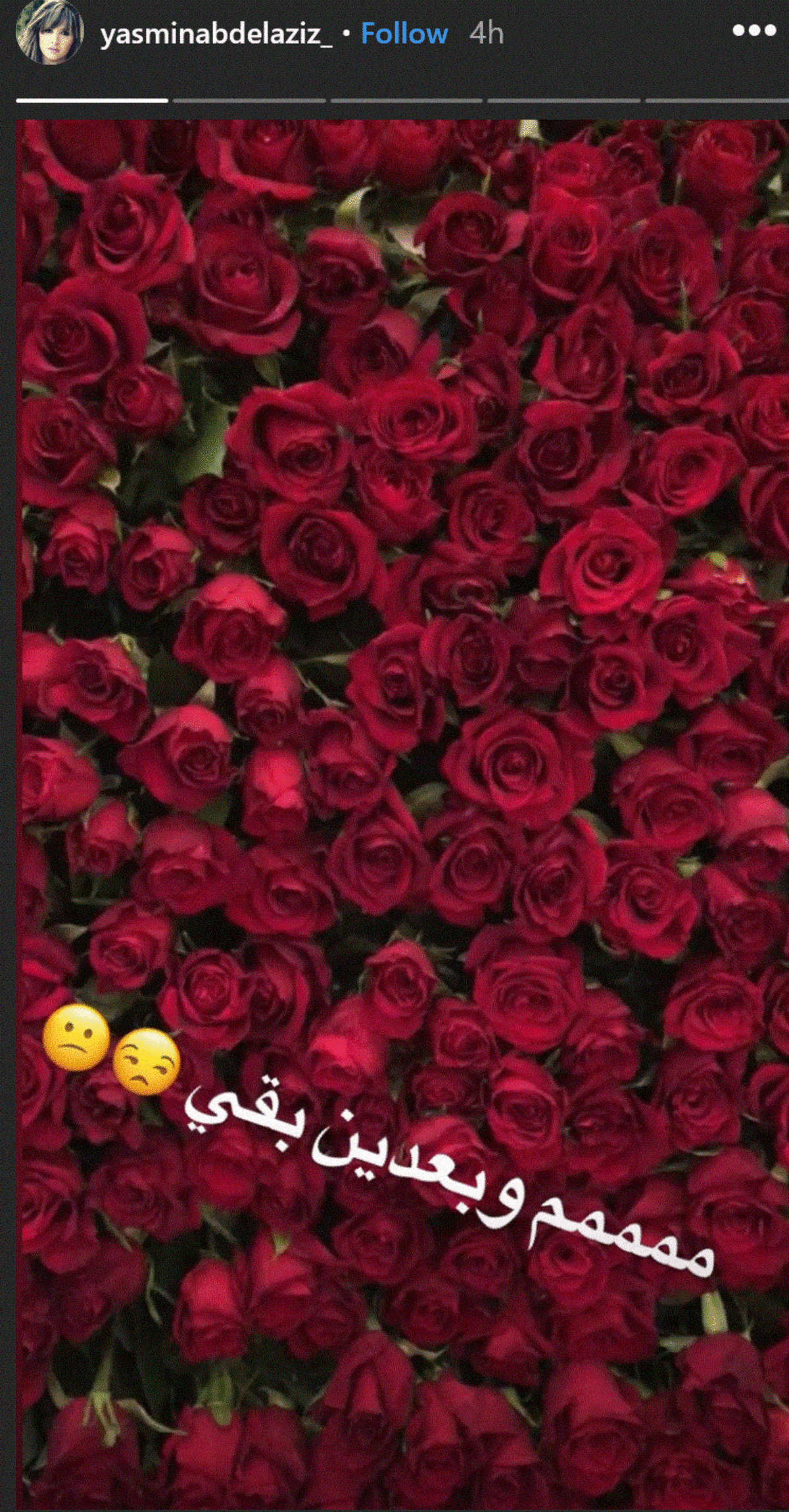Tap the yasminabdelaziz_ username
This screenshot has width=789, height=1512.
point(217,34)
